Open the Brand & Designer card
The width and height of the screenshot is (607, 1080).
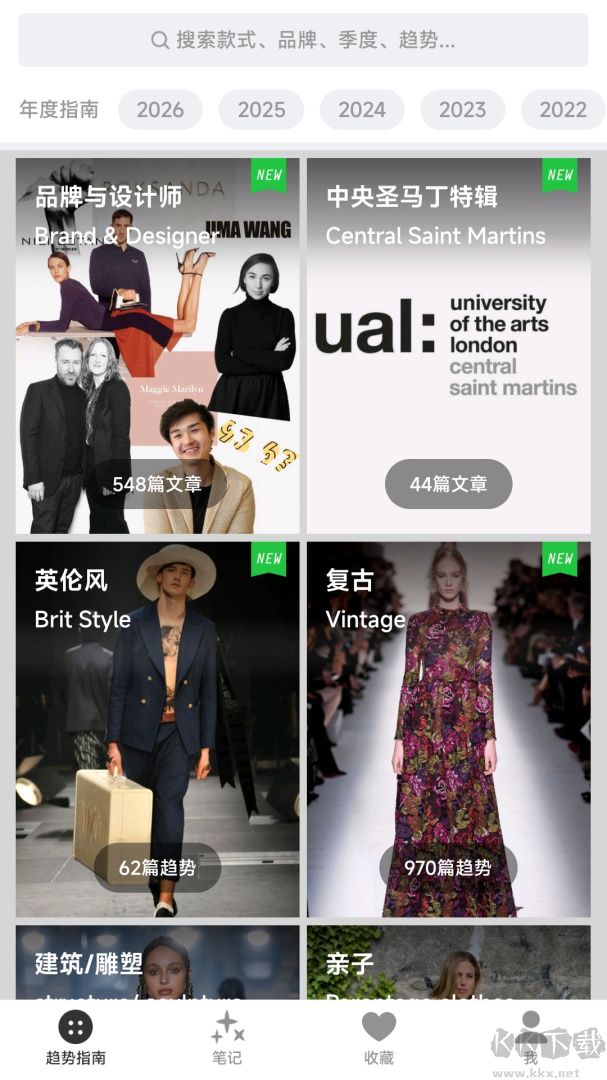[157, 345]
